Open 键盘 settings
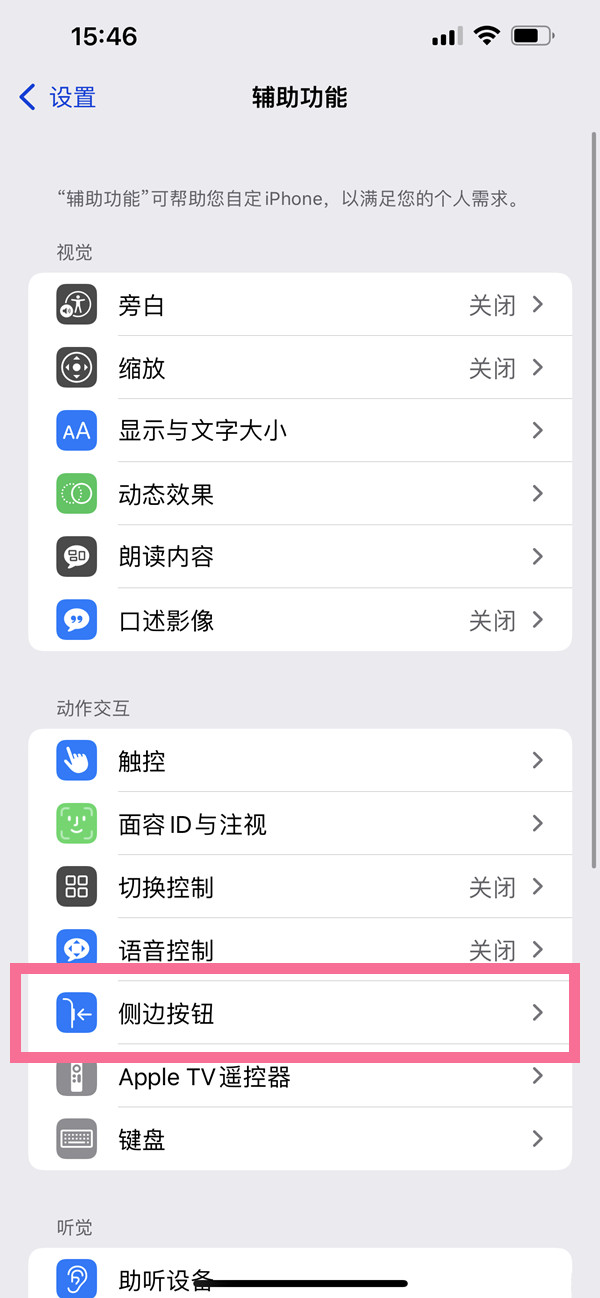This screenshot has width=600, height=1298. click(x=300, y=1139)
